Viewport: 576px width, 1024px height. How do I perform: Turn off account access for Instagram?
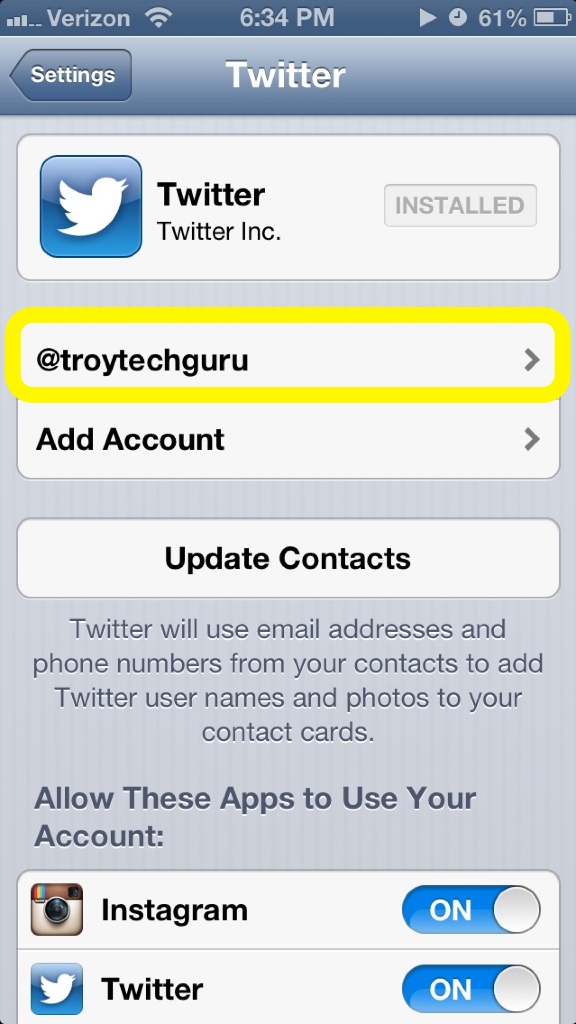pyautogui.click(x=472, y=910)
